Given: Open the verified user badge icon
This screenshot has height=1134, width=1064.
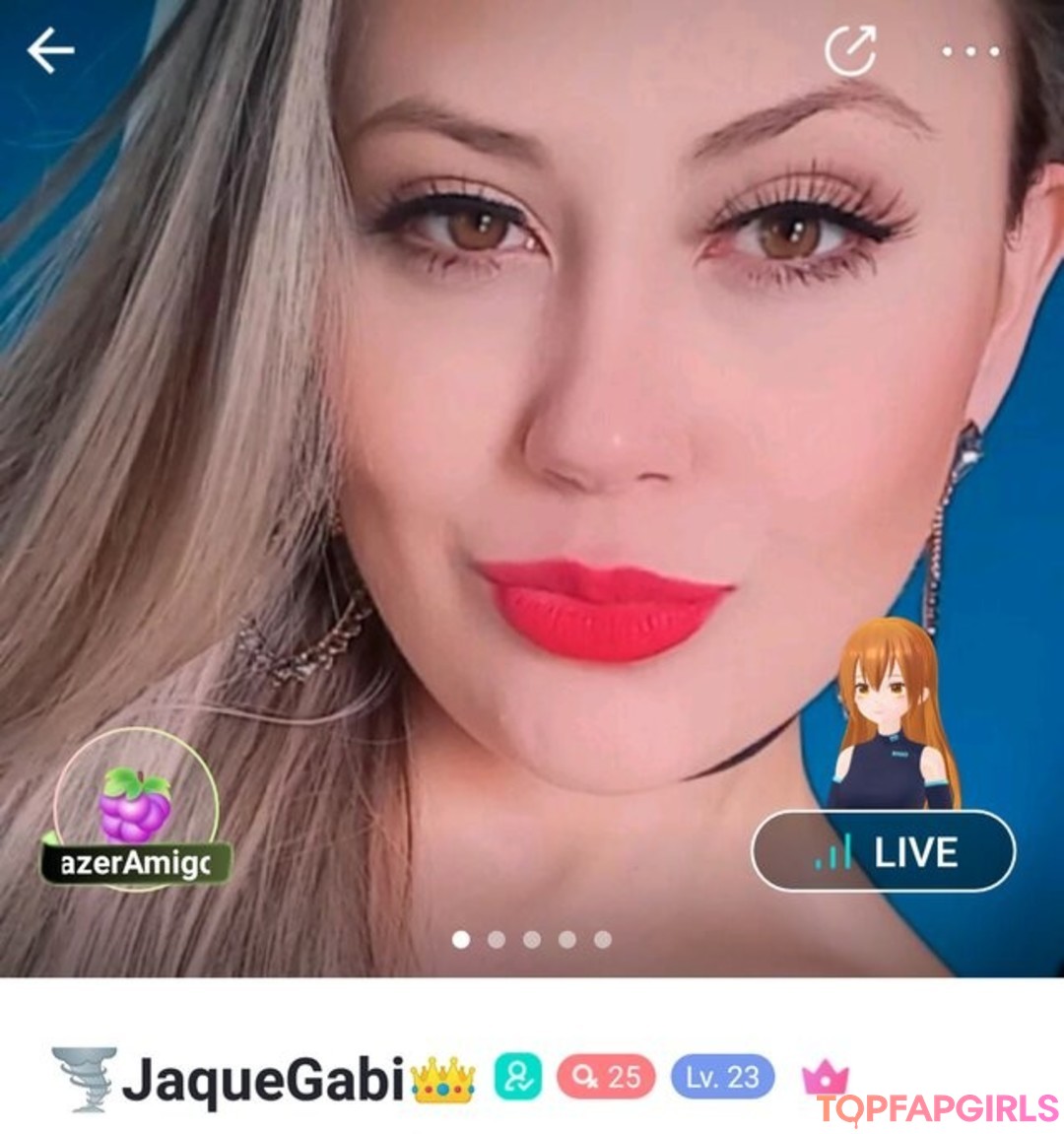Looking at the screenshot, I should [x=517, y=1077].
